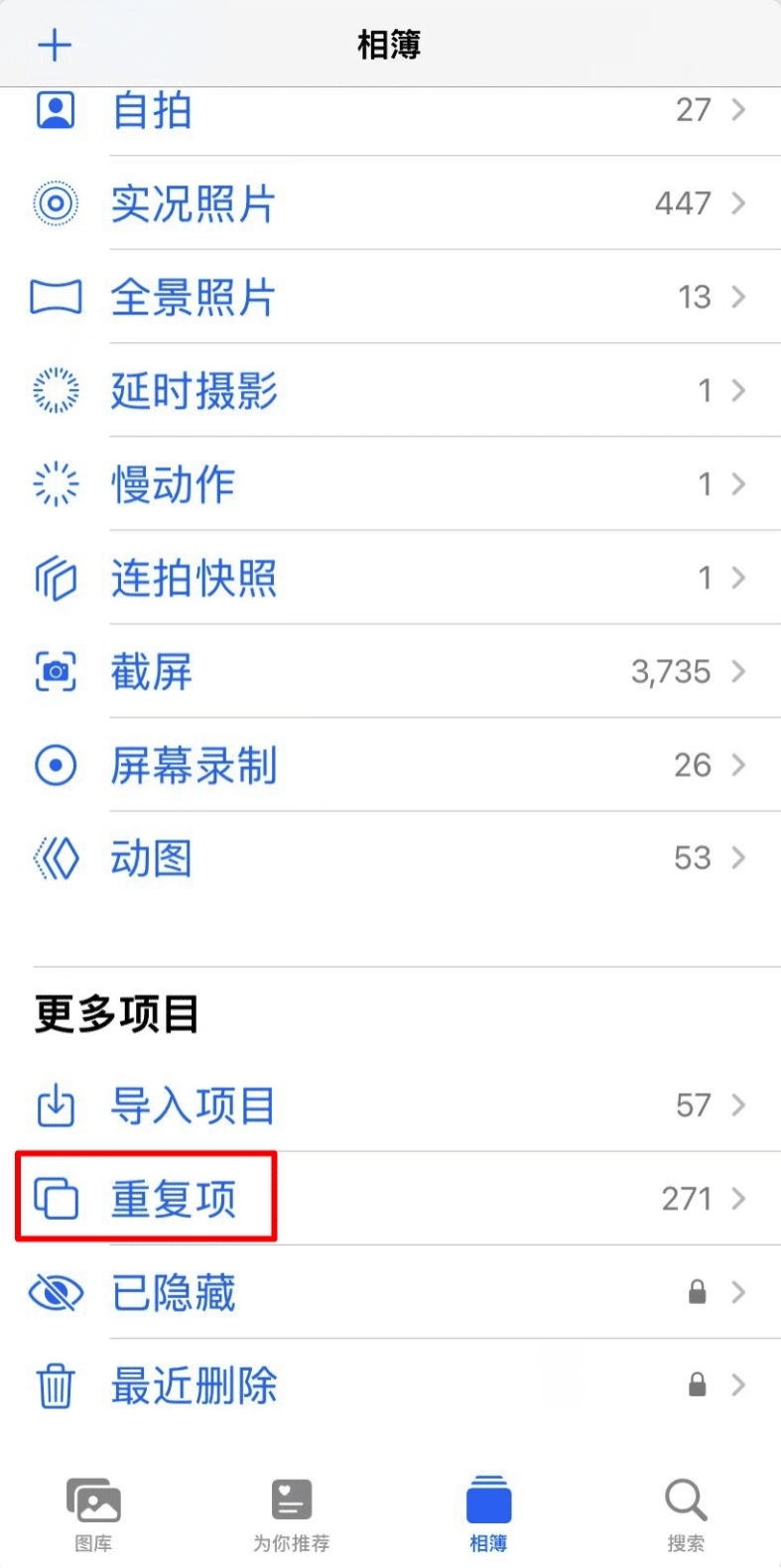Tap the chevron next to 动图 (Animated)
781x1568 pixels.
[x=738, y=857]
